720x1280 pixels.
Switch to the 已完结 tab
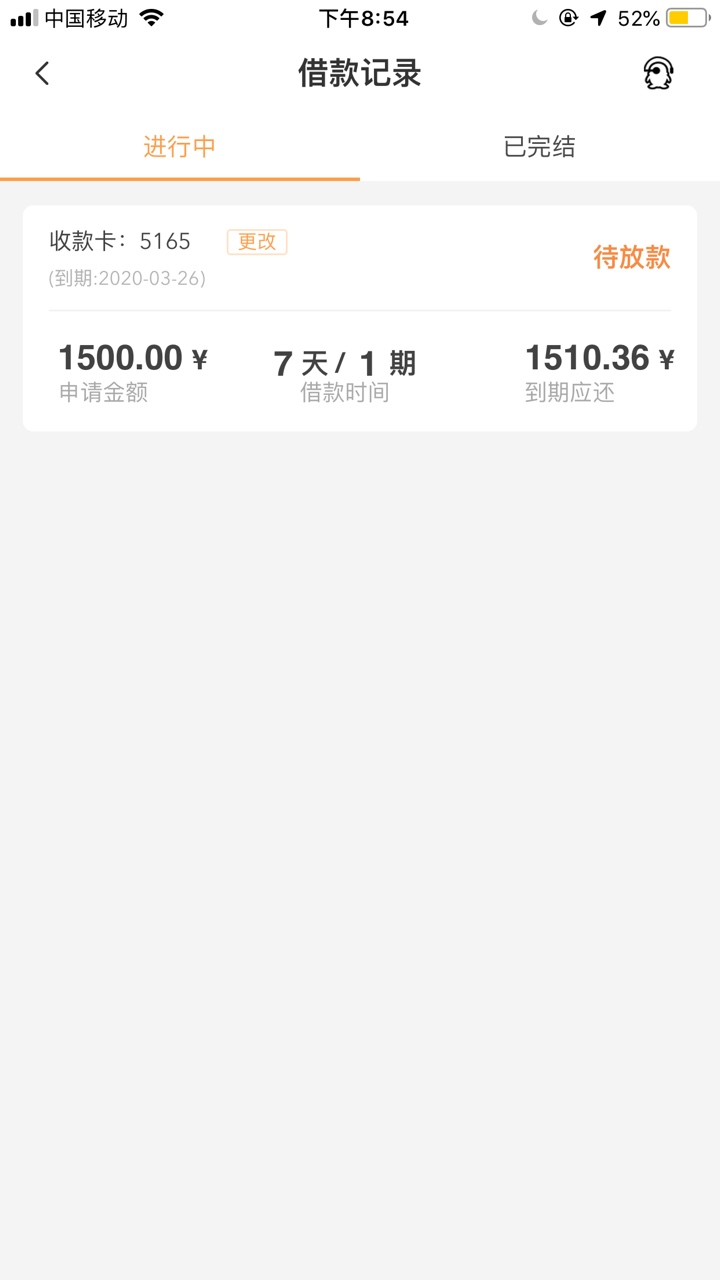click(x=540, y=147)
